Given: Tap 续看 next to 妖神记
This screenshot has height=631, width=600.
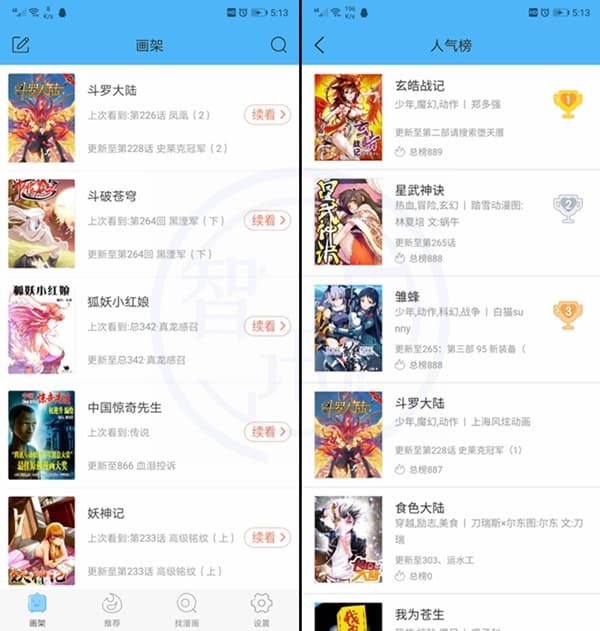Looking at the screenshot, I should (x=267, y=538).
